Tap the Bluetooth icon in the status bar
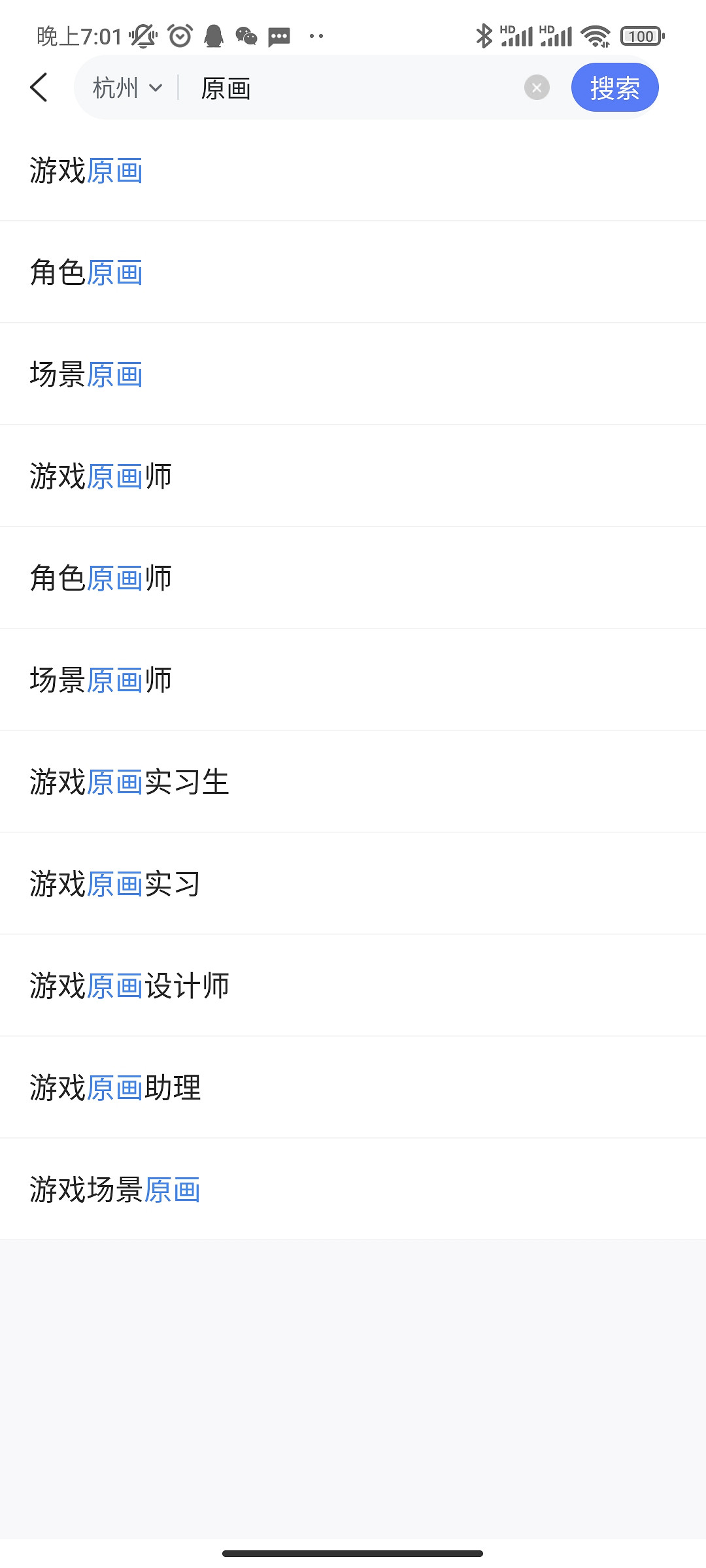Screen dimensions: 706x1568 click(484, 36)
